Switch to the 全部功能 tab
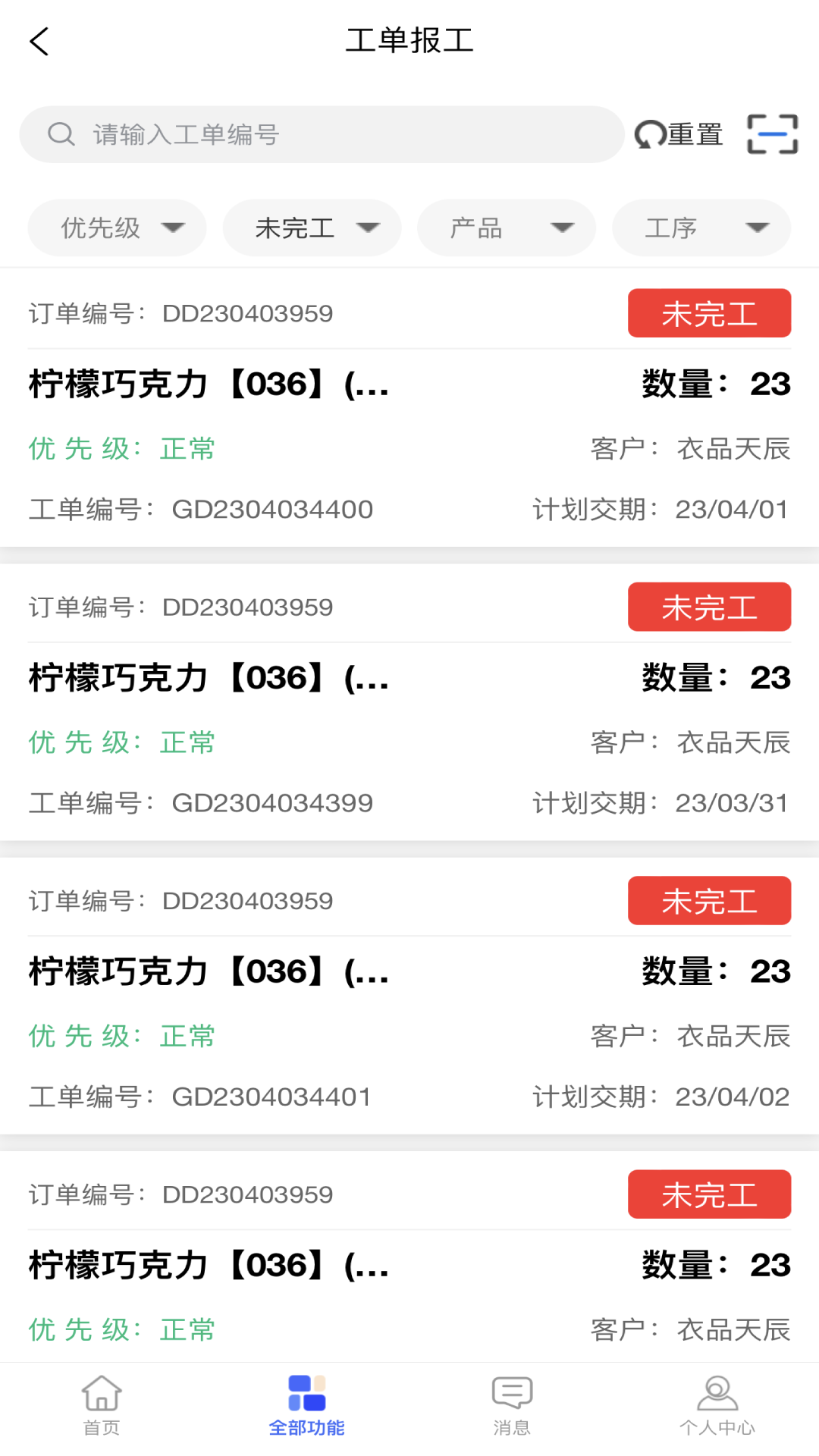Image resolution: width=819 pixels, height=1456 pixels. tap(306, 1405)
